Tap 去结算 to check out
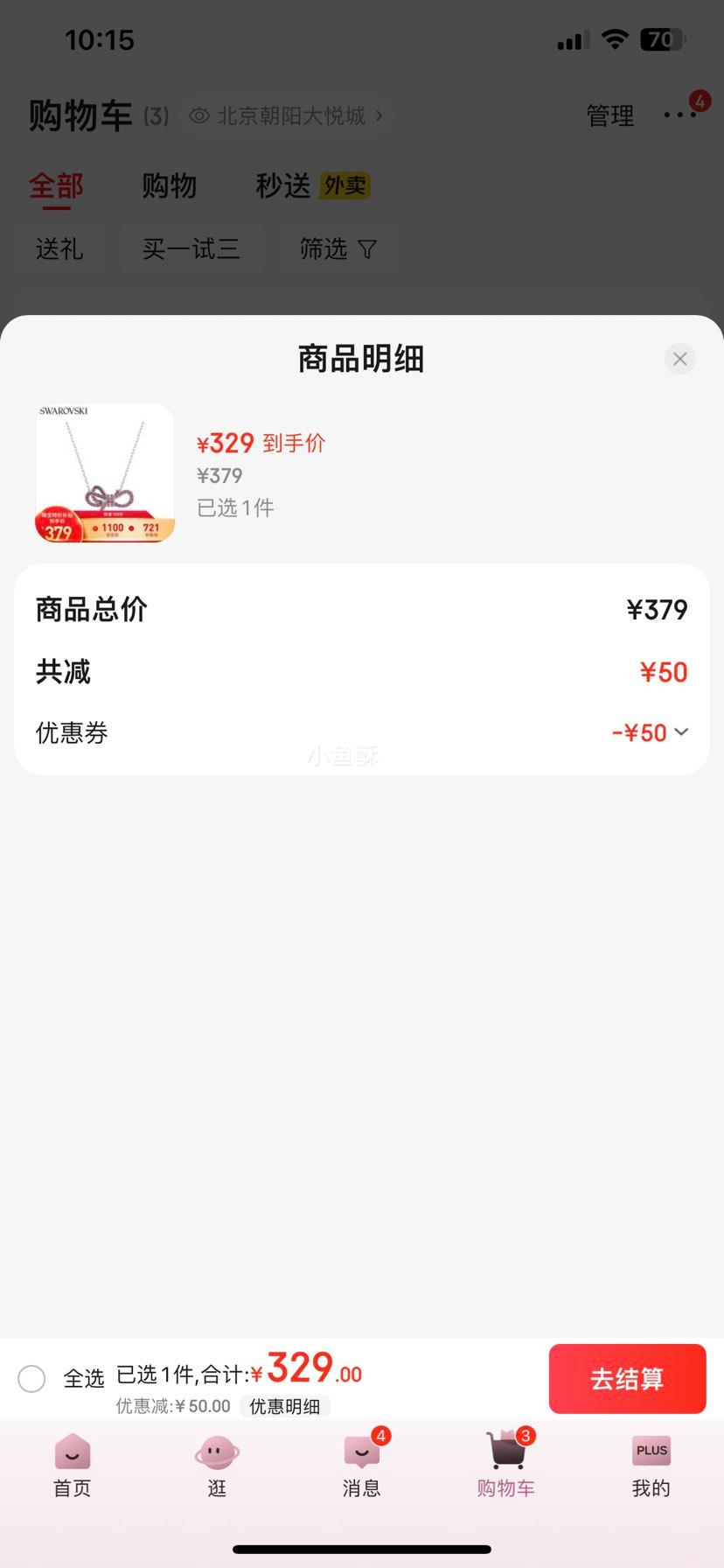 tap(627, 1378)
